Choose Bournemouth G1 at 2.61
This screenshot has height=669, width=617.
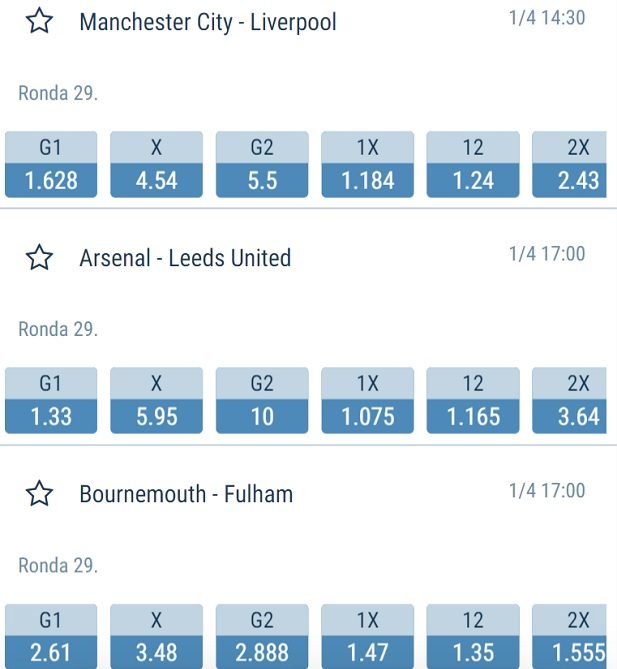tap(51, 637)
